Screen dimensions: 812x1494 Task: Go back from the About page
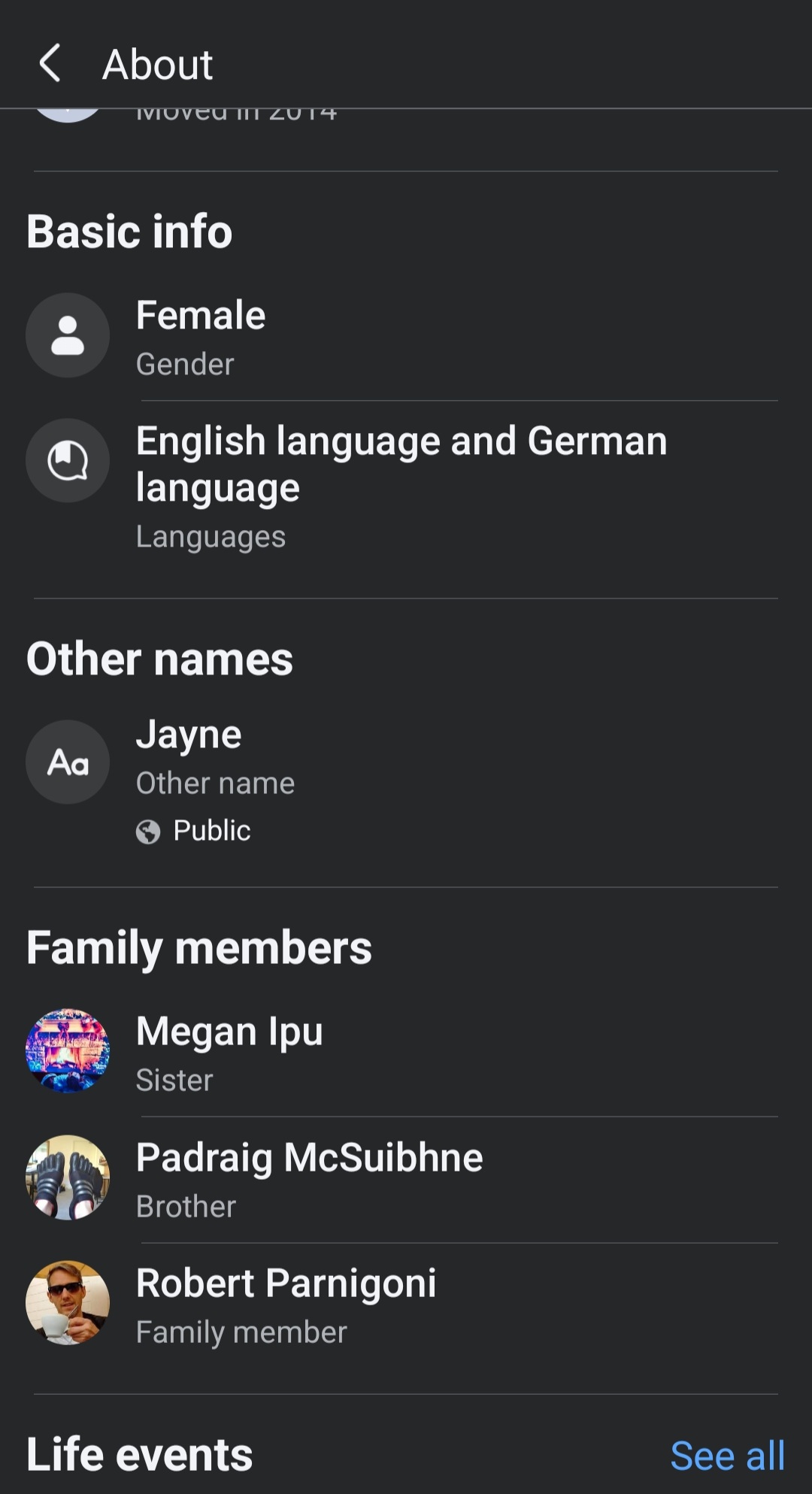click(x=50, y=63)
